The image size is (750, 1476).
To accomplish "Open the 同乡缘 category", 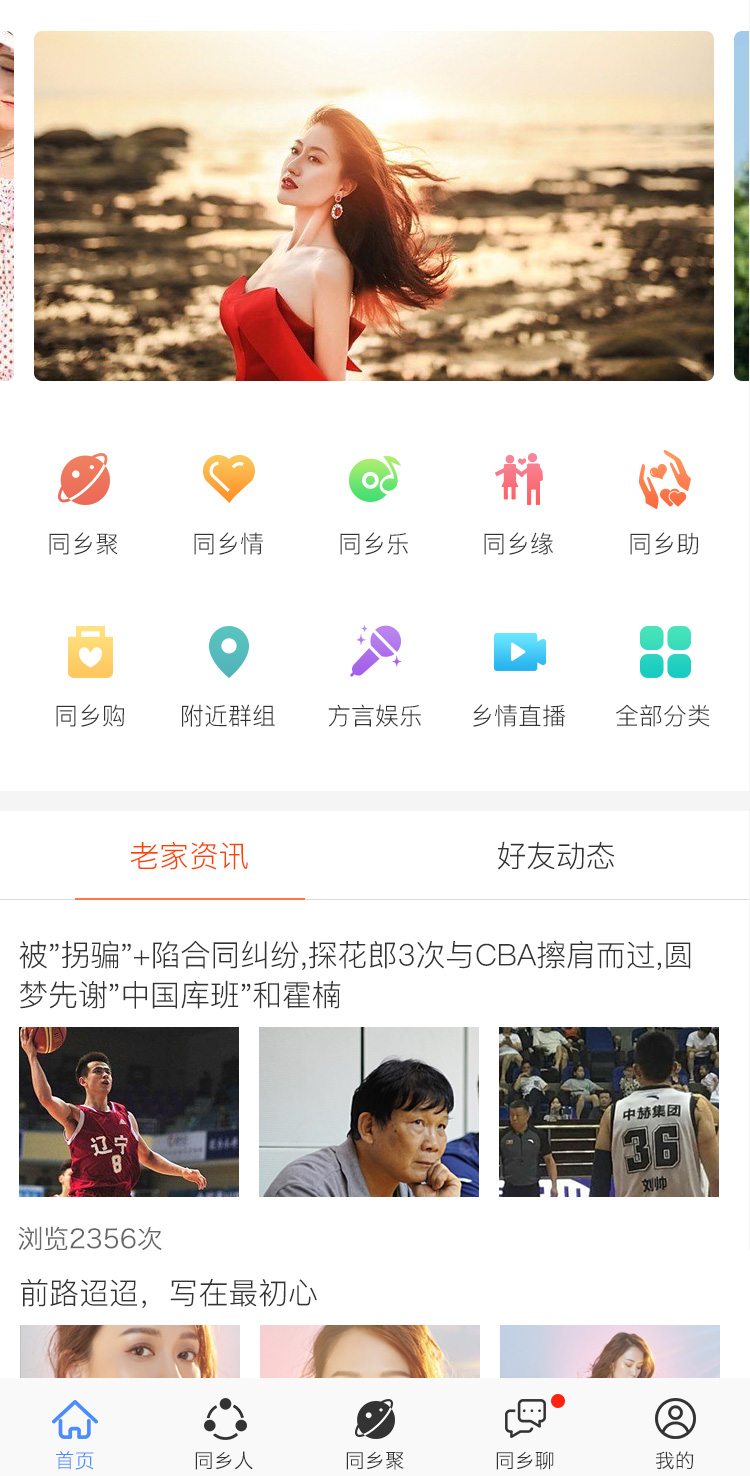I will [x=518, y=500].
